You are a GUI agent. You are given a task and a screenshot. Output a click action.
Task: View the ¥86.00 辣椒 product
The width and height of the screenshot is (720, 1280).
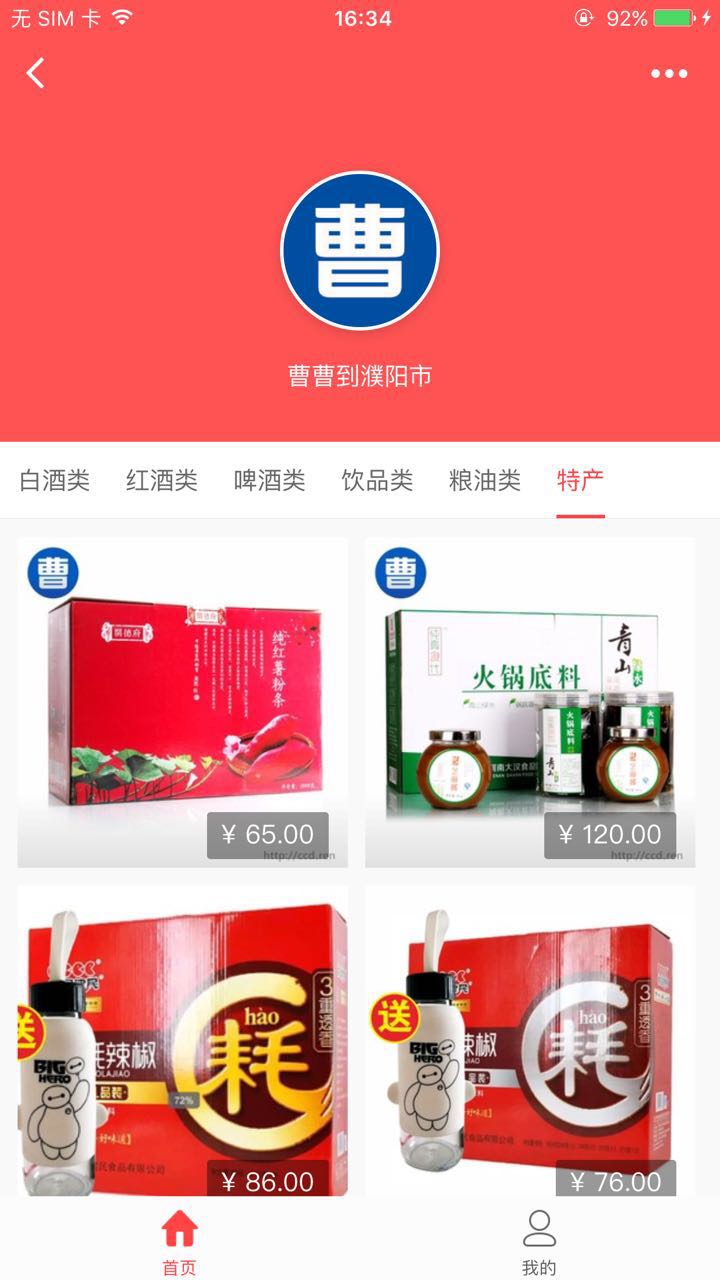[x=183, y=1040]
